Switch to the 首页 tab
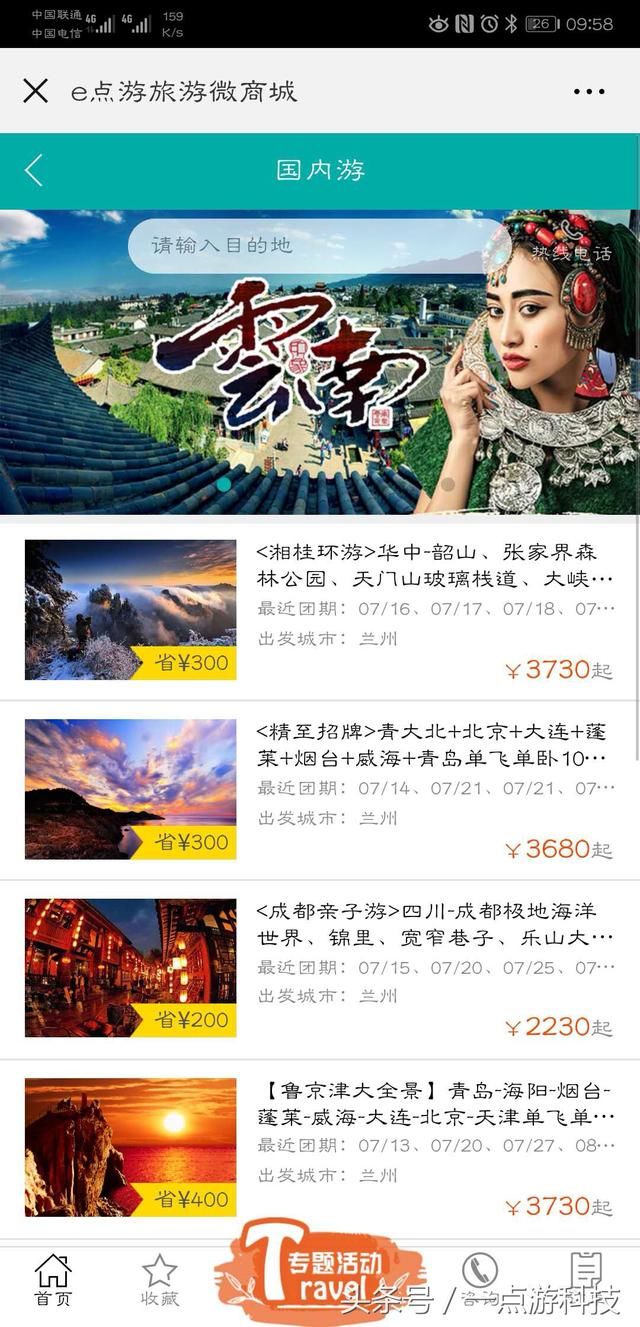 coord(52,1281)
